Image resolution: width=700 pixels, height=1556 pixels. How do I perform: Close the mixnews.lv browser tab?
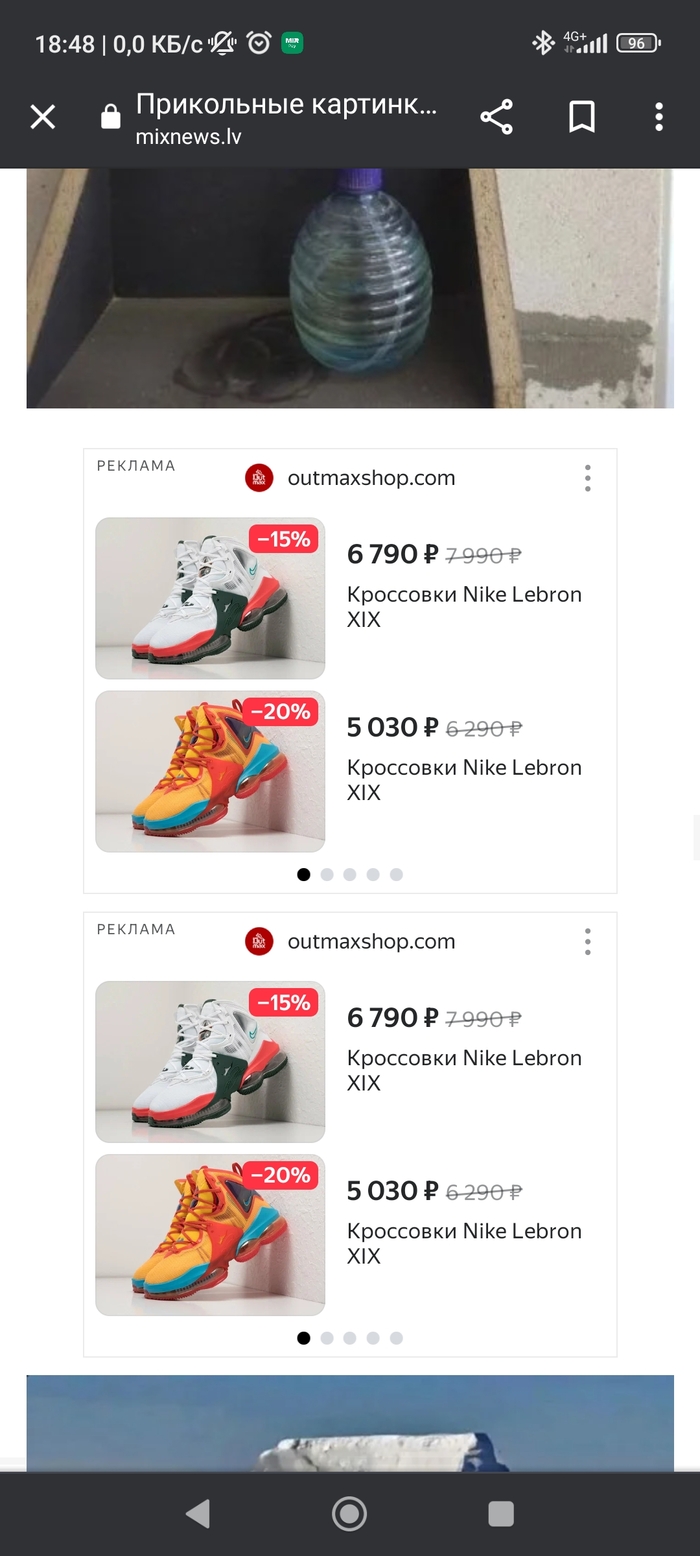click(42, 118)
